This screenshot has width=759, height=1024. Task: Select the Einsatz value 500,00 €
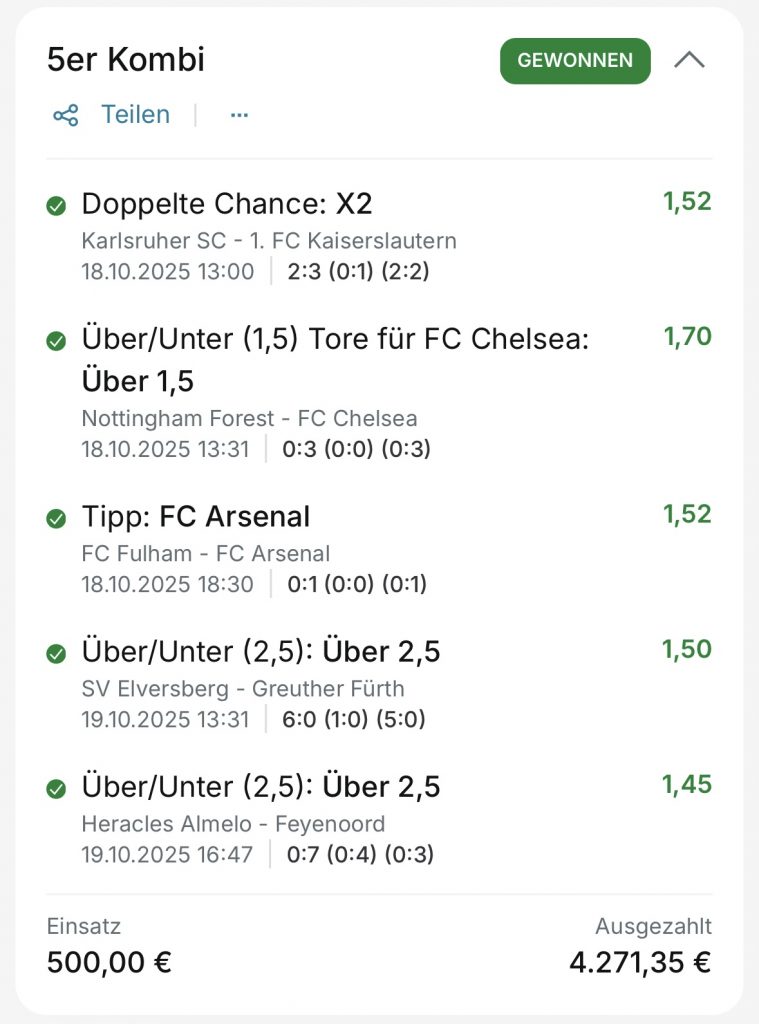tap(110, 962)
